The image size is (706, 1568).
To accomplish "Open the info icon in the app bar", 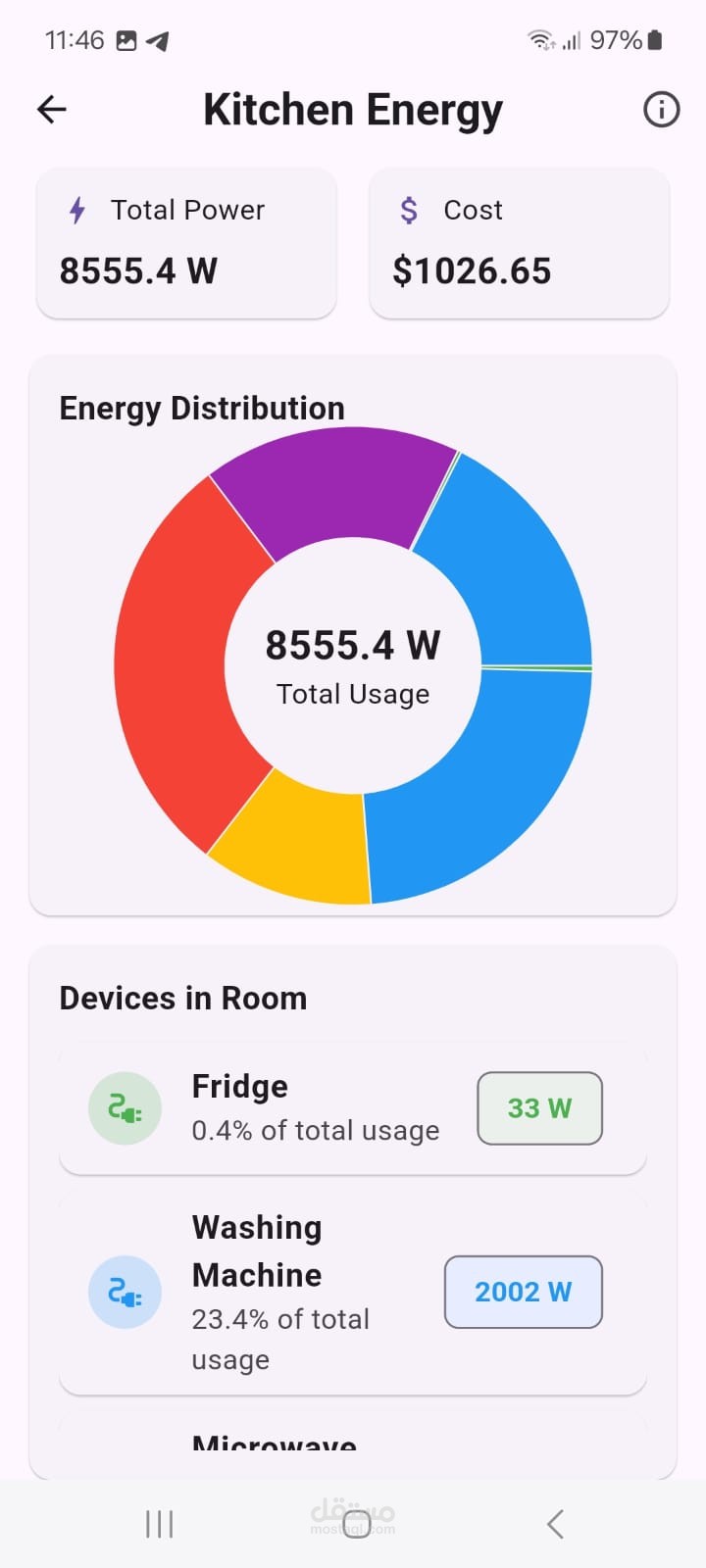I will click(x=661, y=109).
